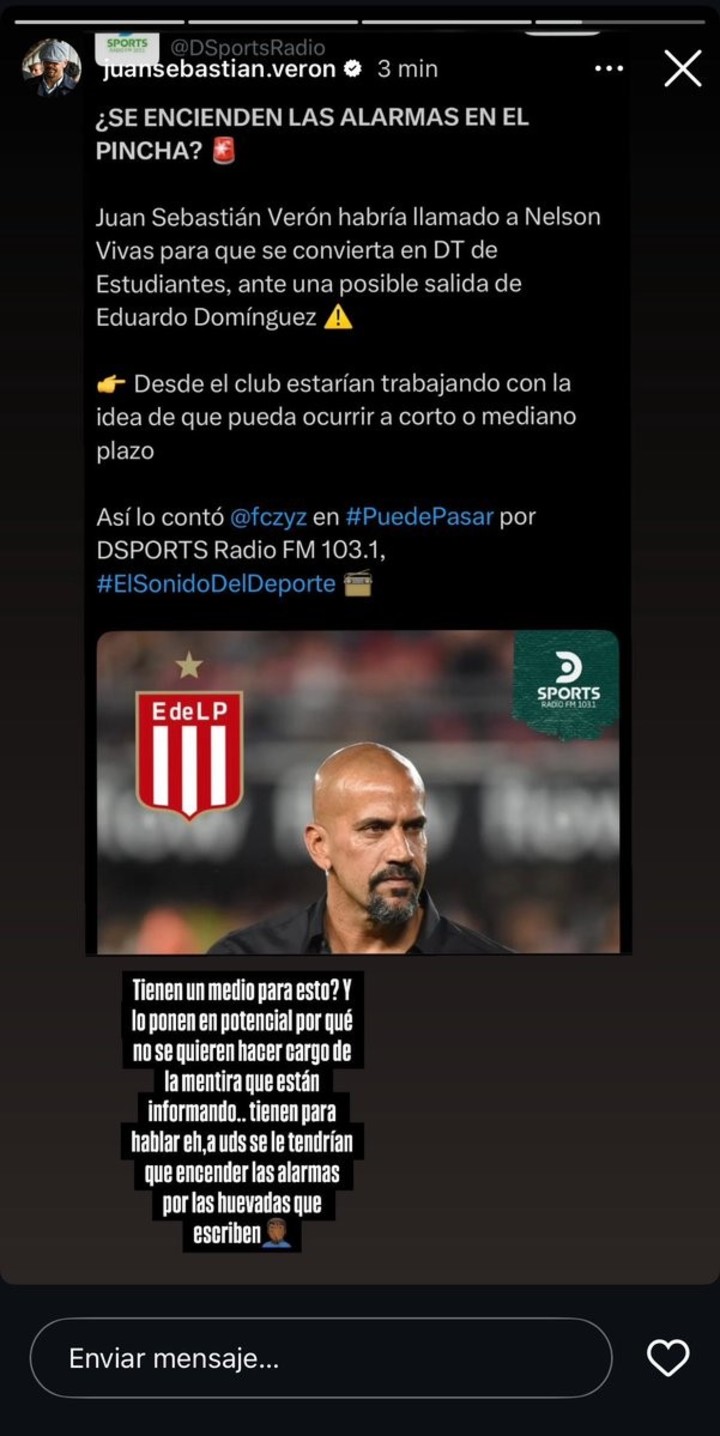This screenshot has height=1436, width=720.
Task: Tap the juansebastian.veron username
Action: coord(220,69)
